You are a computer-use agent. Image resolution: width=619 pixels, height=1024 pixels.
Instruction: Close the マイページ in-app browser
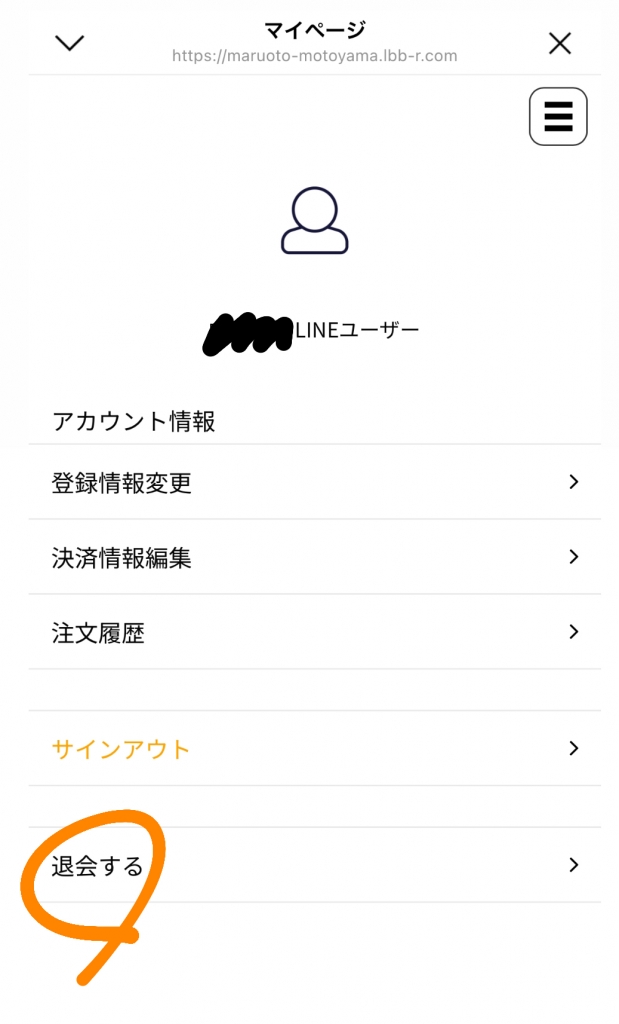pyautogui.click(x=560, y=43)
